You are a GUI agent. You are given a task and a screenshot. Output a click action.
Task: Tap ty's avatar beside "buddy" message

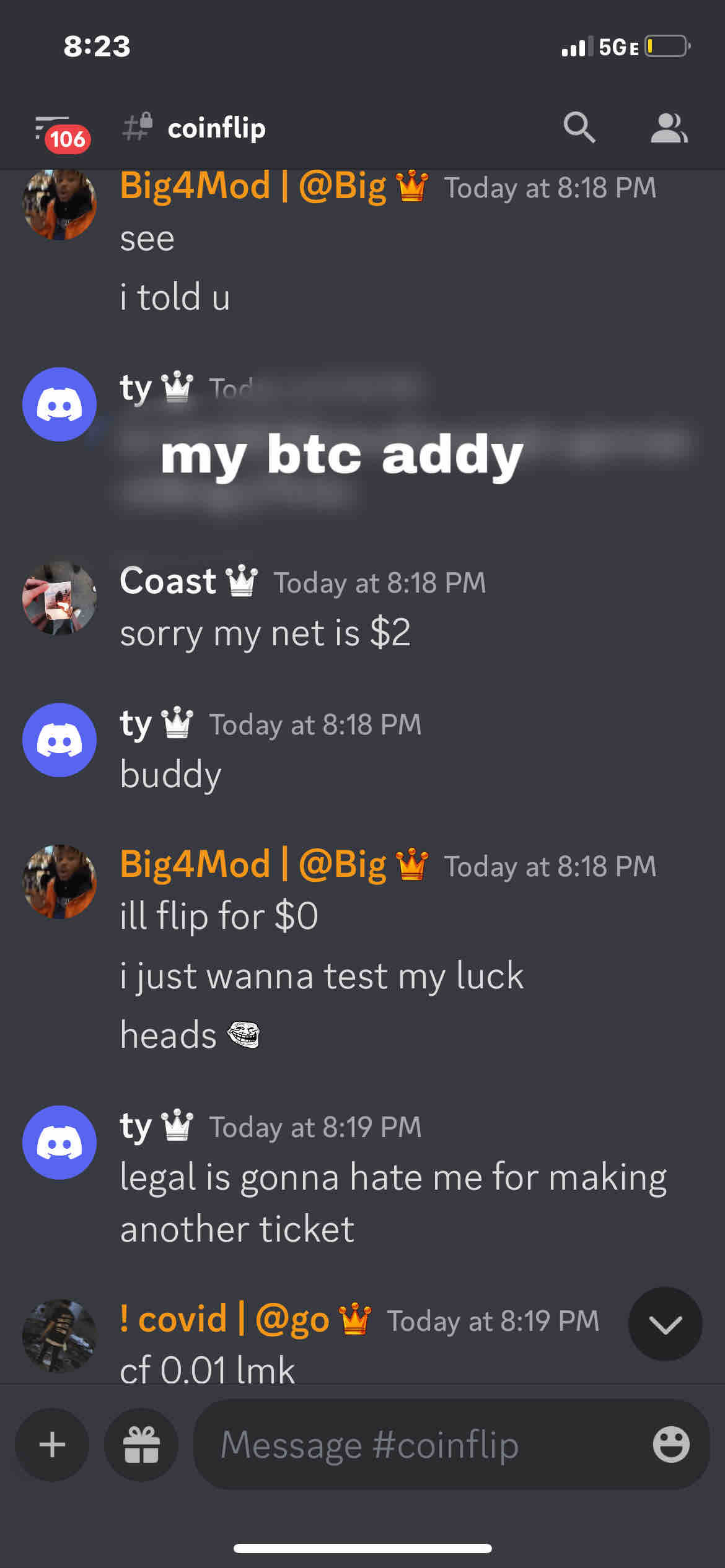point(59,740)
